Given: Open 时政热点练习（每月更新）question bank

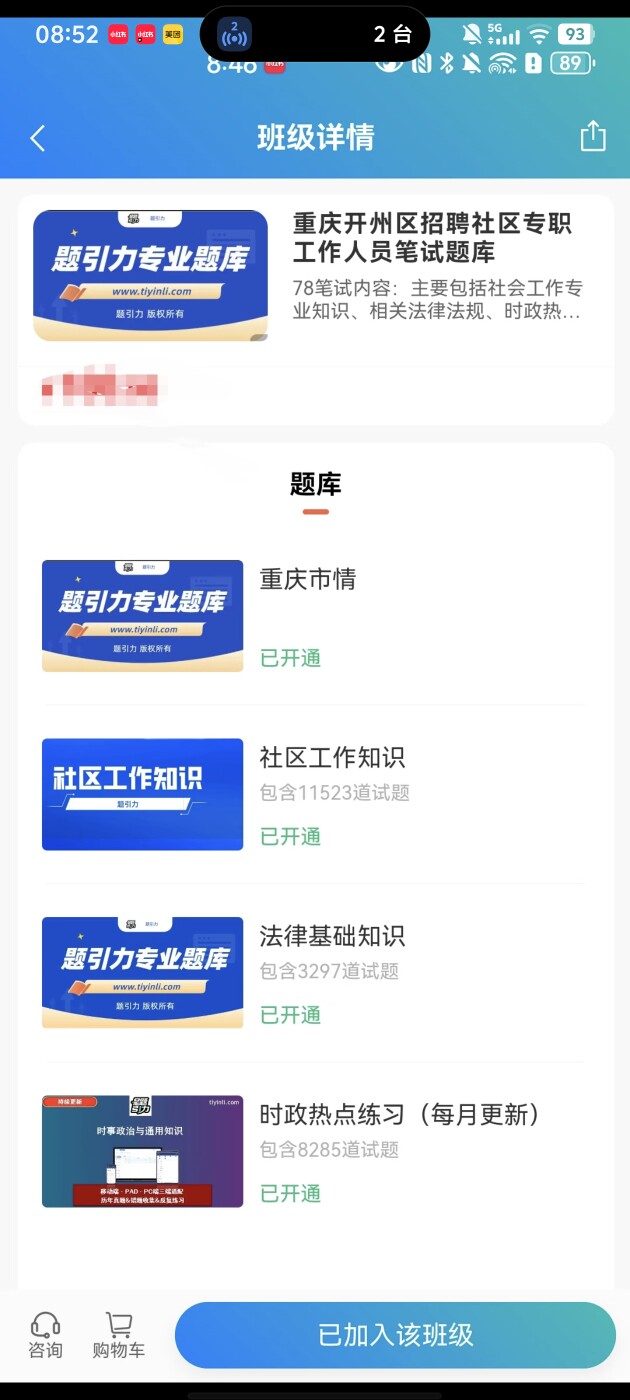Looking at the screenshot, I should 315,1151.
